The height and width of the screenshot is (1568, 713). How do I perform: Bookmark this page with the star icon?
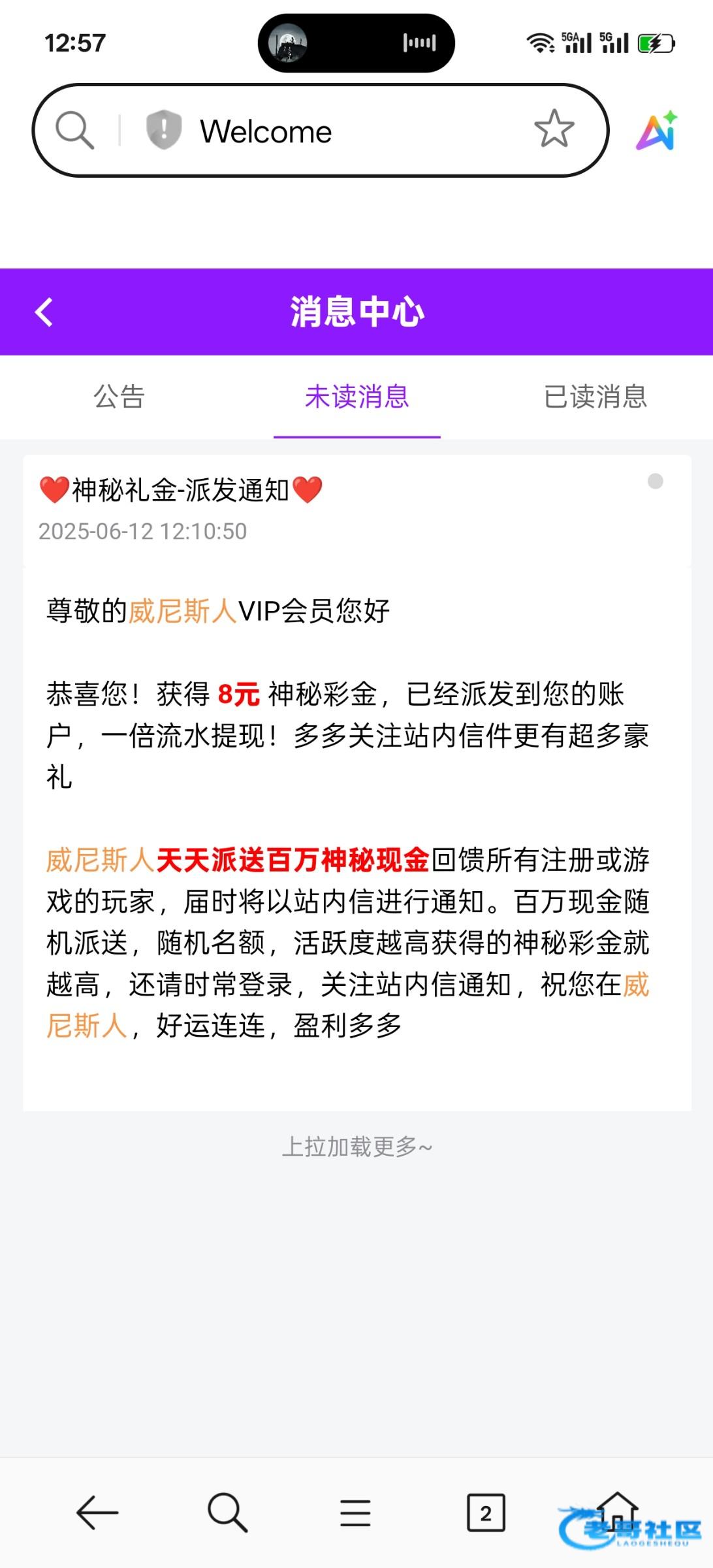(x=554, y=129)
